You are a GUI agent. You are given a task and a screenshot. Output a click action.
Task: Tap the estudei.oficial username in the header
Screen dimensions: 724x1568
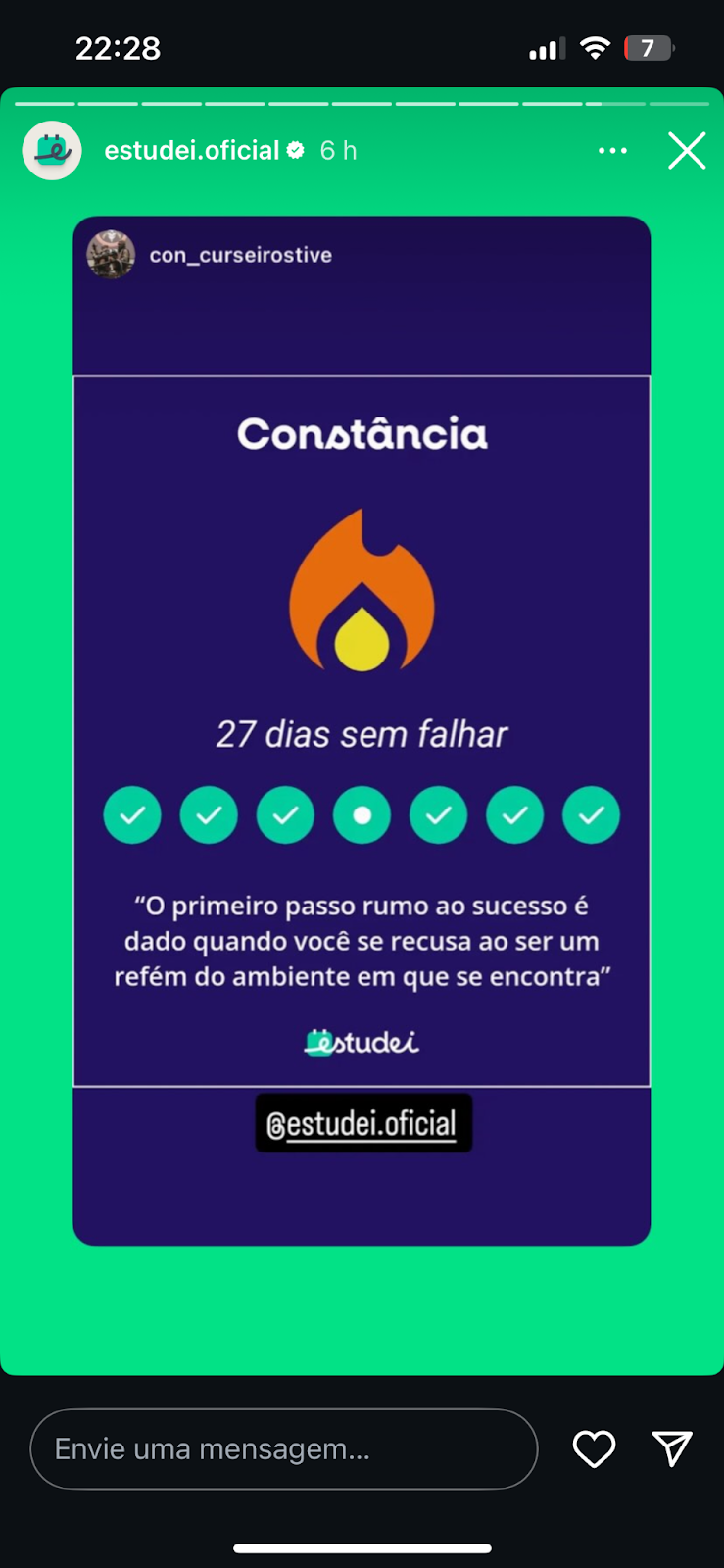pos(192,151)
